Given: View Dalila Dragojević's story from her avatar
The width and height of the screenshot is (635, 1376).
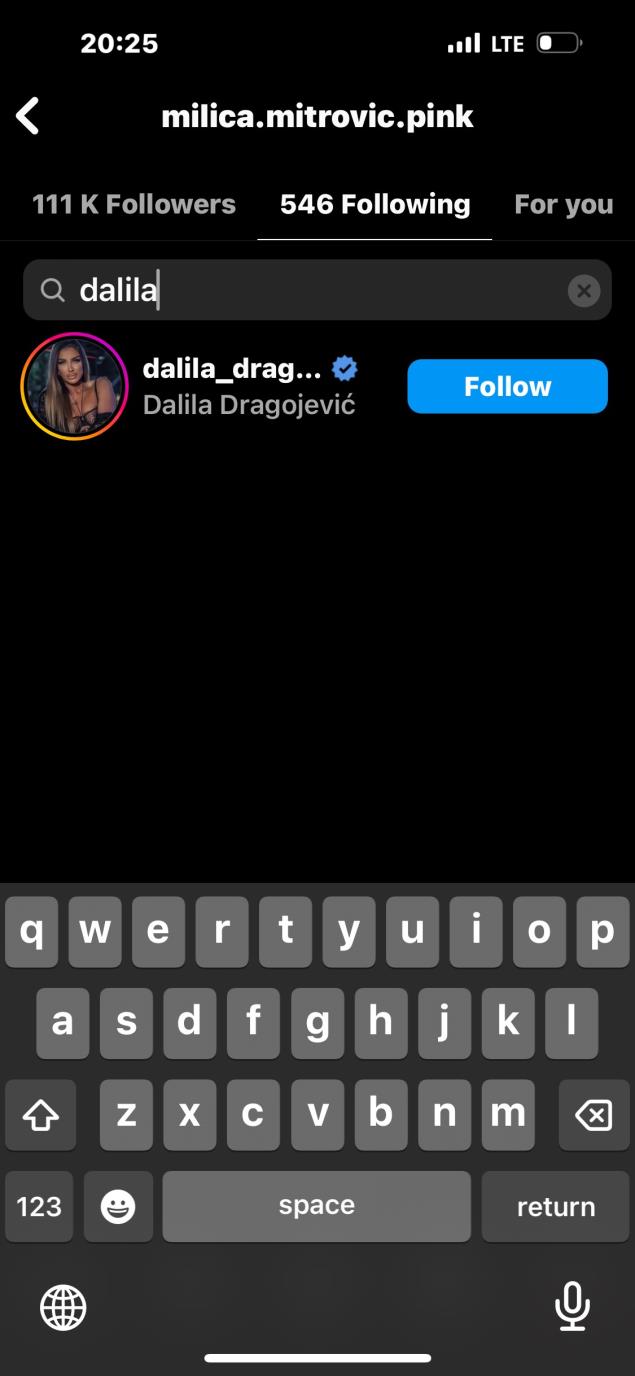Looking at the screenshot, I should (74, 387).
